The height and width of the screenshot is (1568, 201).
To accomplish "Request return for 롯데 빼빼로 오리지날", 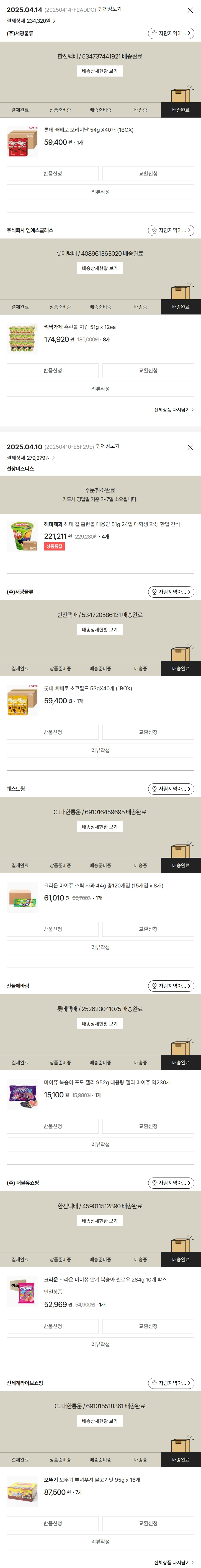I will pos(53,174).
